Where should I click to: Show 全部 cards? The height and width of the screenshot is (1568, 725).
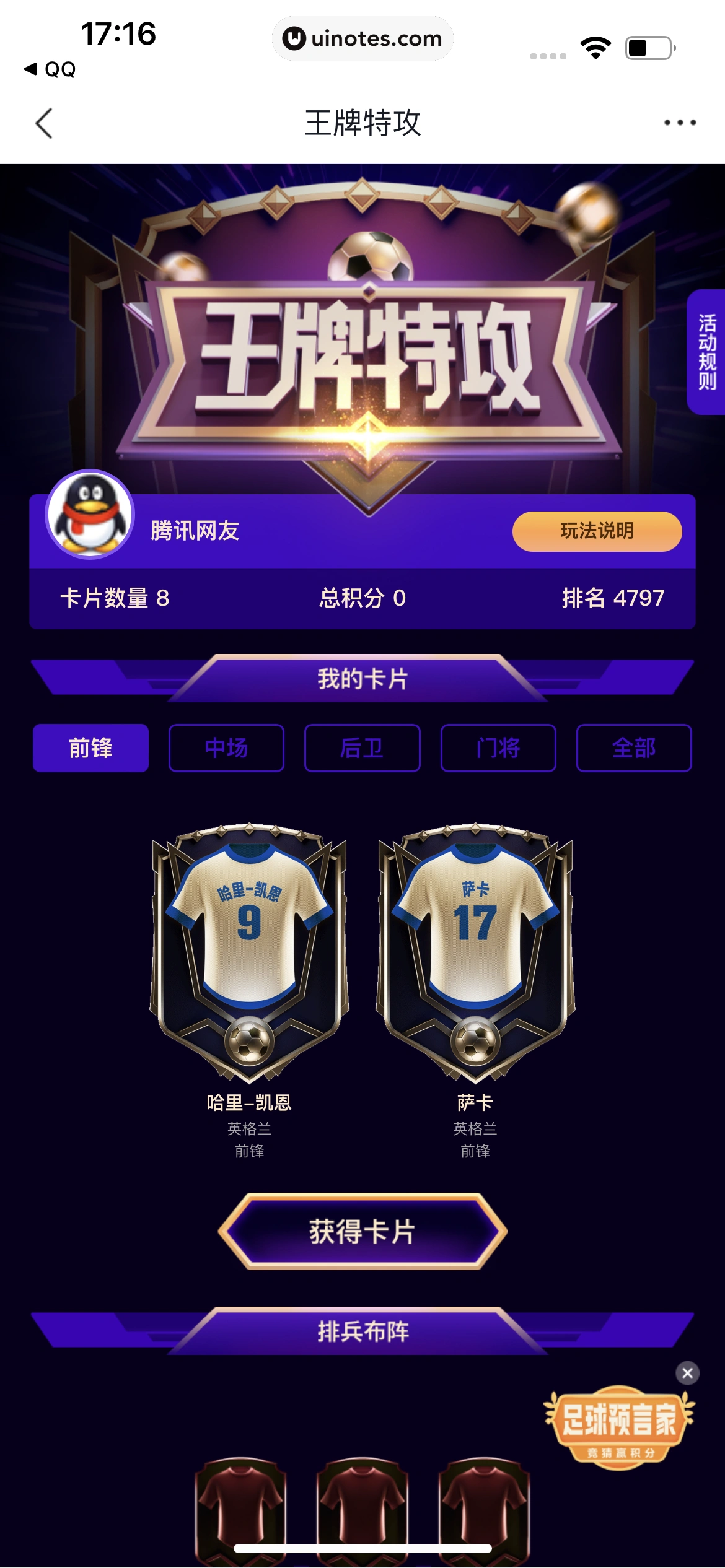click(x=633, y=748)
